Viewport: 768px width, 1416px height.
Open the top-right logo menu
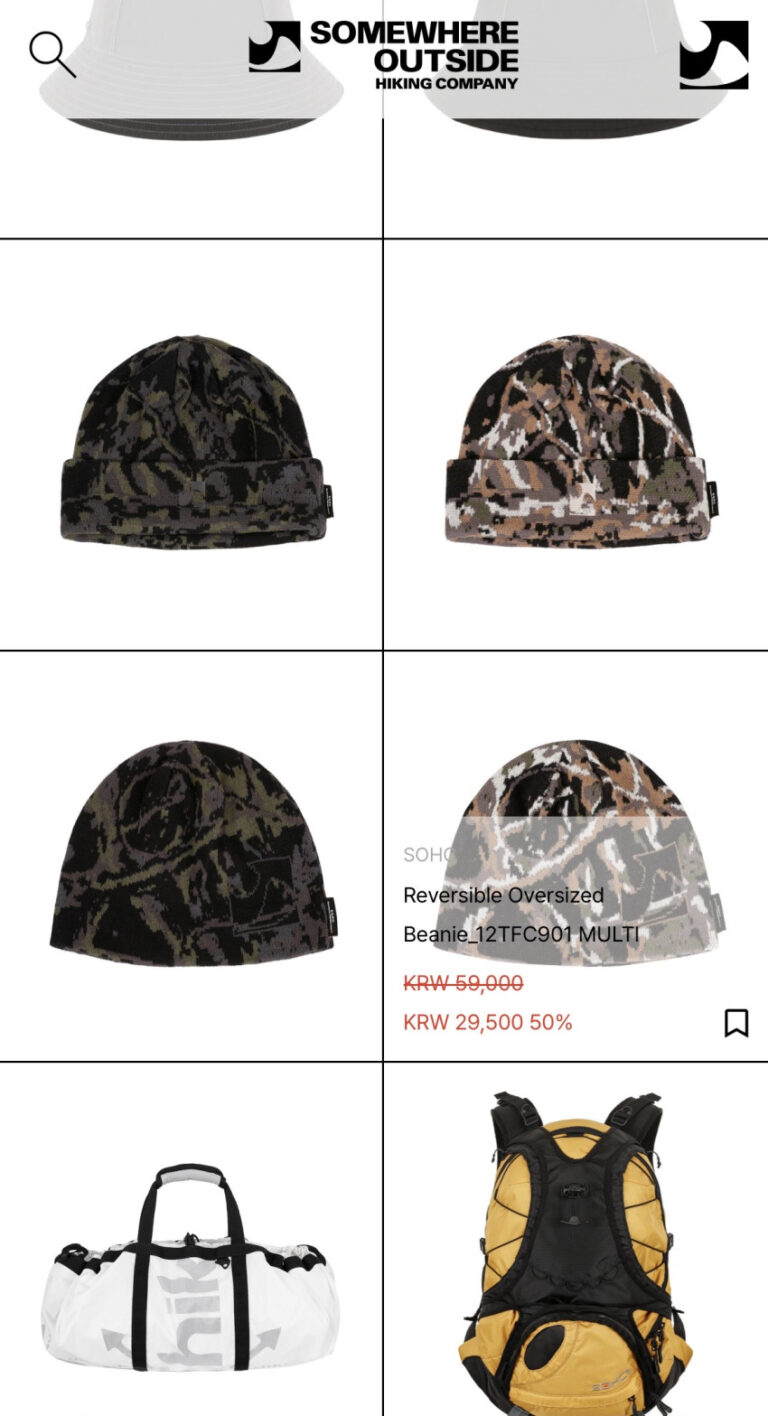coord(713,55)
